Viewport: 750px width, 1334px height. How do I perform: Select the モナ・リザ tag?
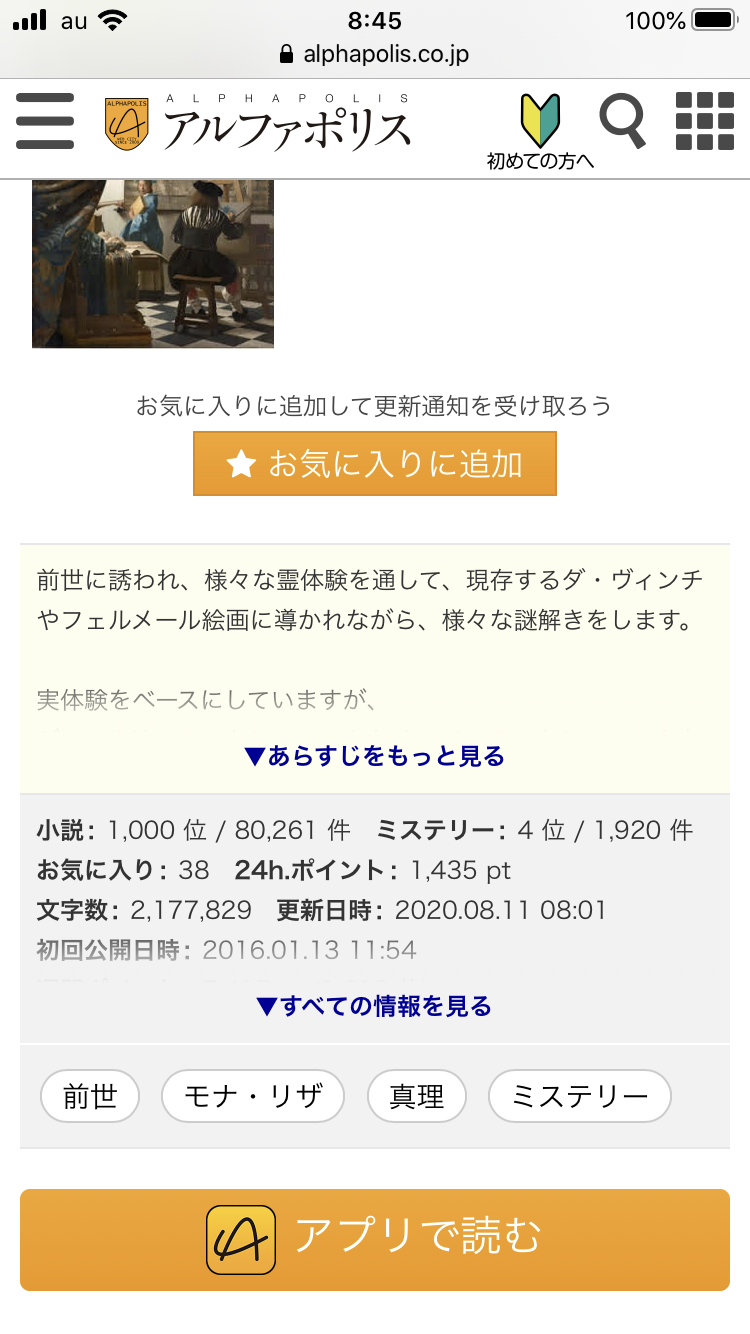253,1097
